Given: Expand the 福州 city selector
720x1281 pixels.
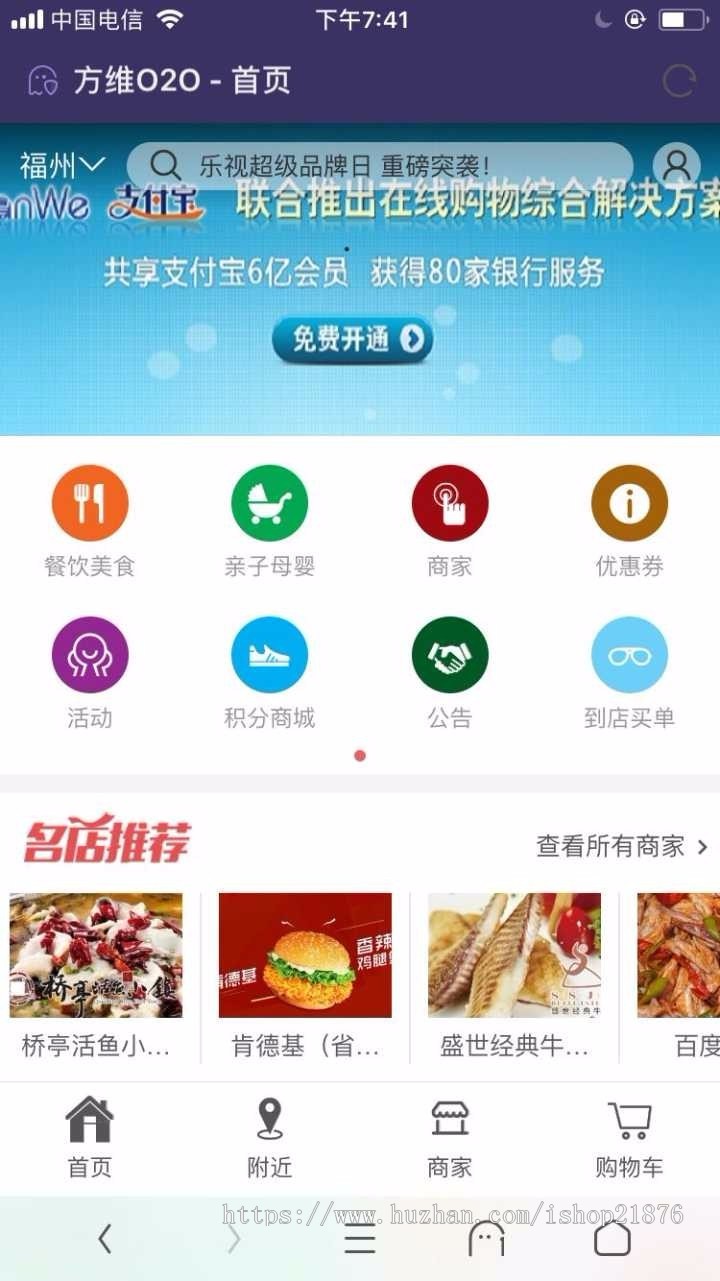Looking at the screenshot, I should click(58, 166).
